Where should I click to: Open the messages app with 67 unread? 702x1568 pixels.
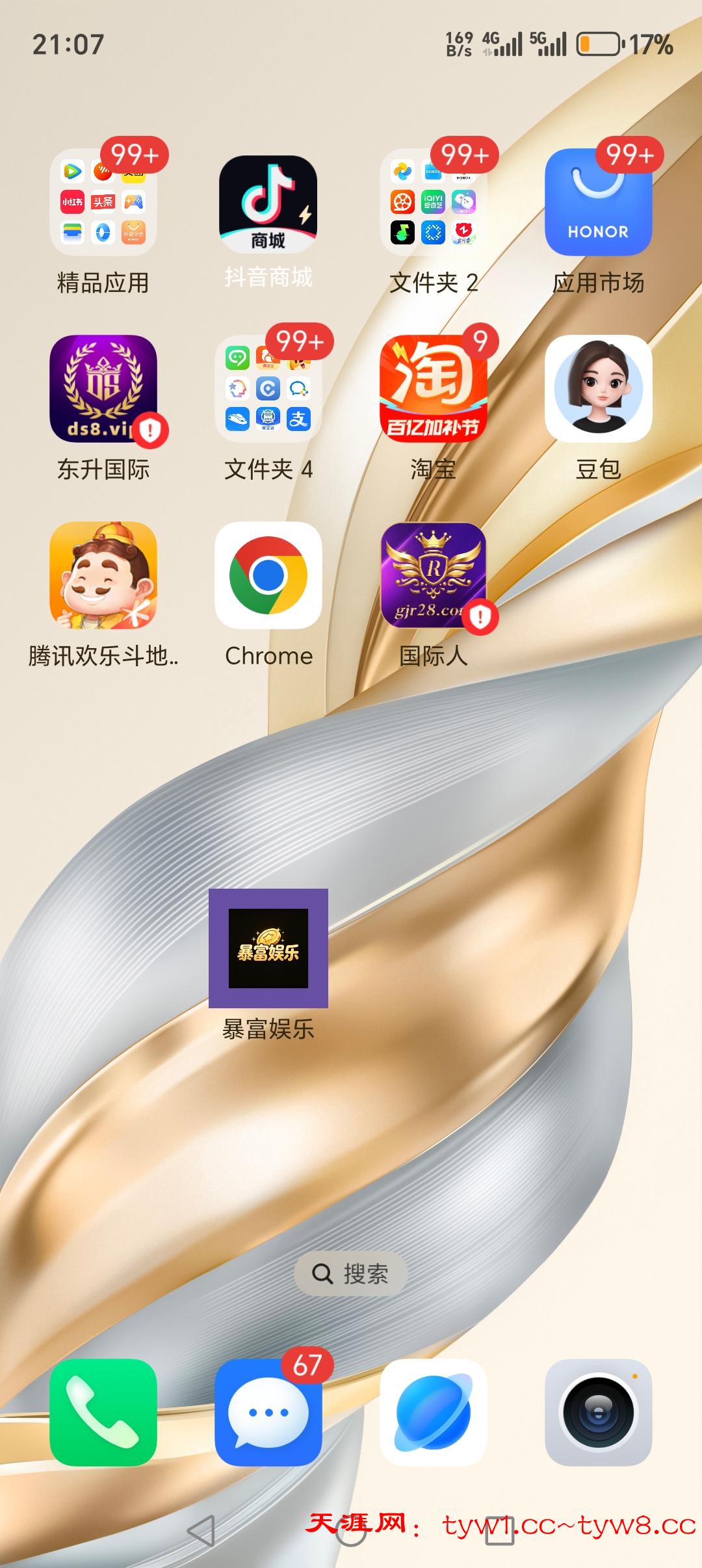[268, 1413]
